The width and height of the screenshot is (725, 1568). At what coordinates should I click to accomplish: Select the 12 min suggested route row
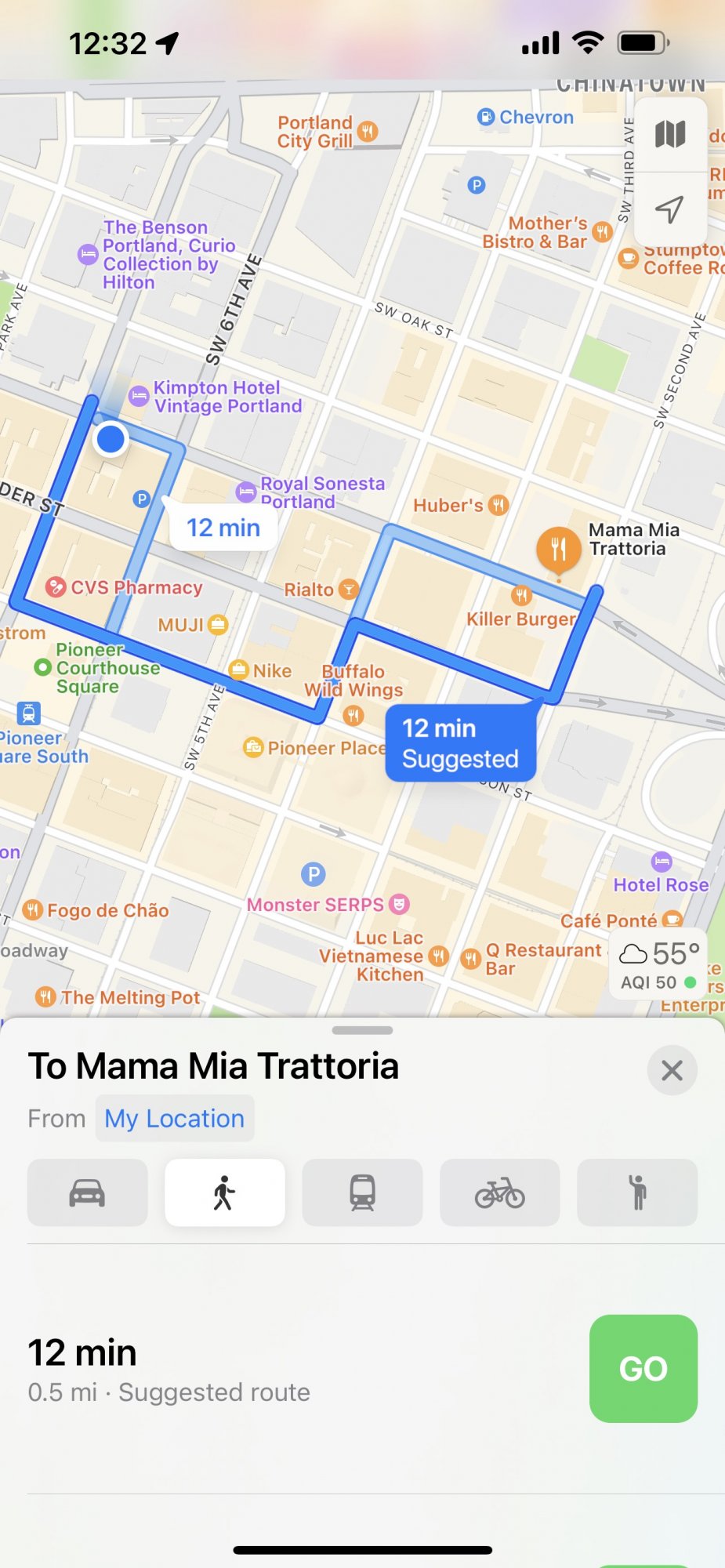coord(235,1368)
